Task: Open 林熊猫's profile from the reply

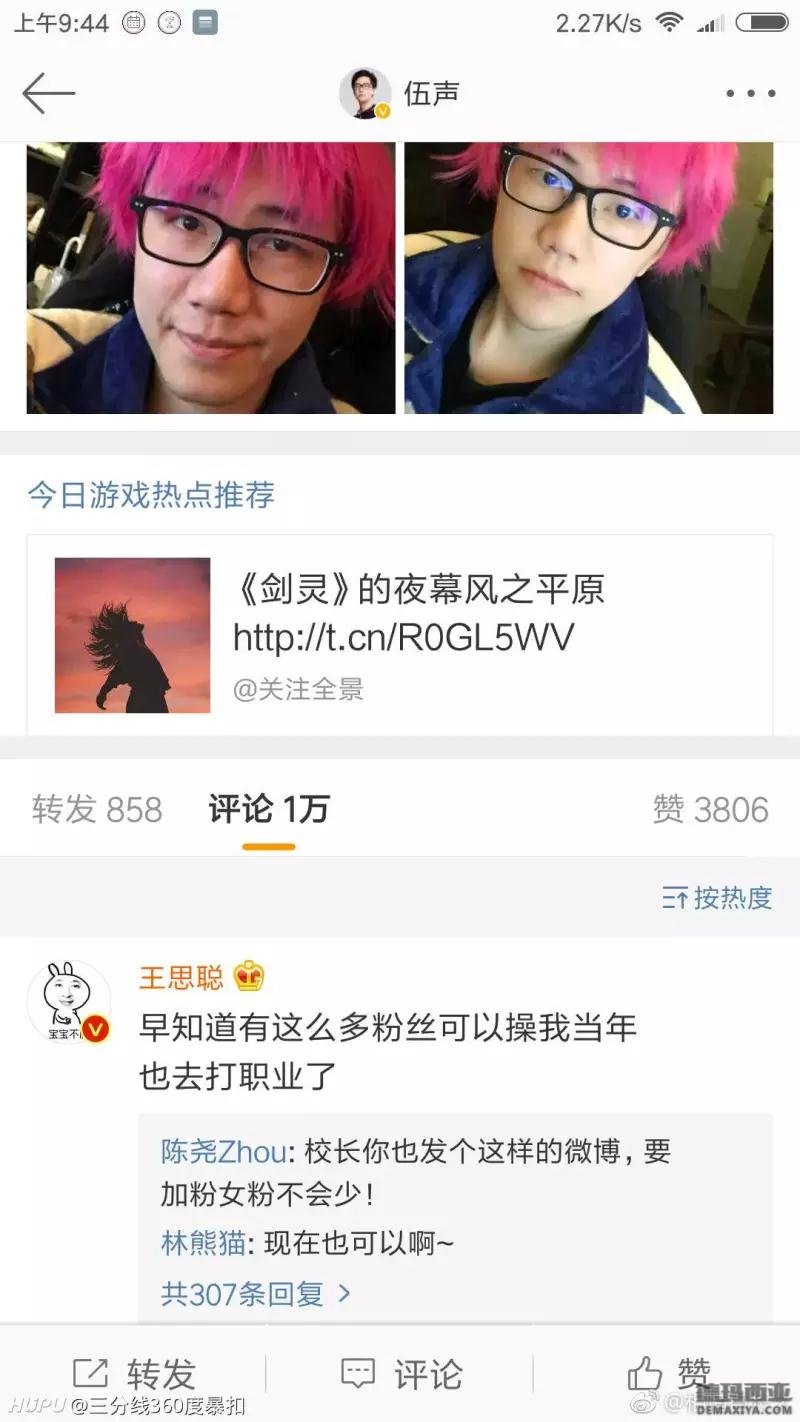Action: point(203,1243)
